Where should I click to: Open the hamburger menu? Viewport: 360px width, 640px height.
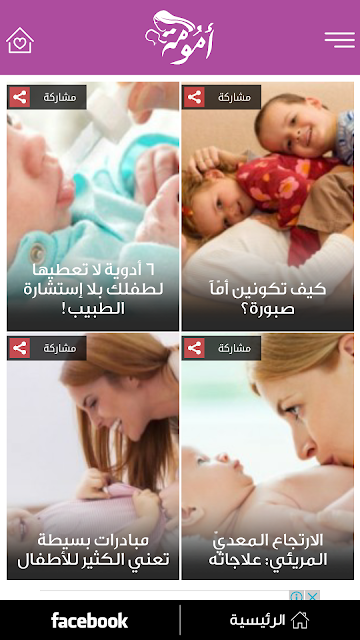click(x=340, y=40)
